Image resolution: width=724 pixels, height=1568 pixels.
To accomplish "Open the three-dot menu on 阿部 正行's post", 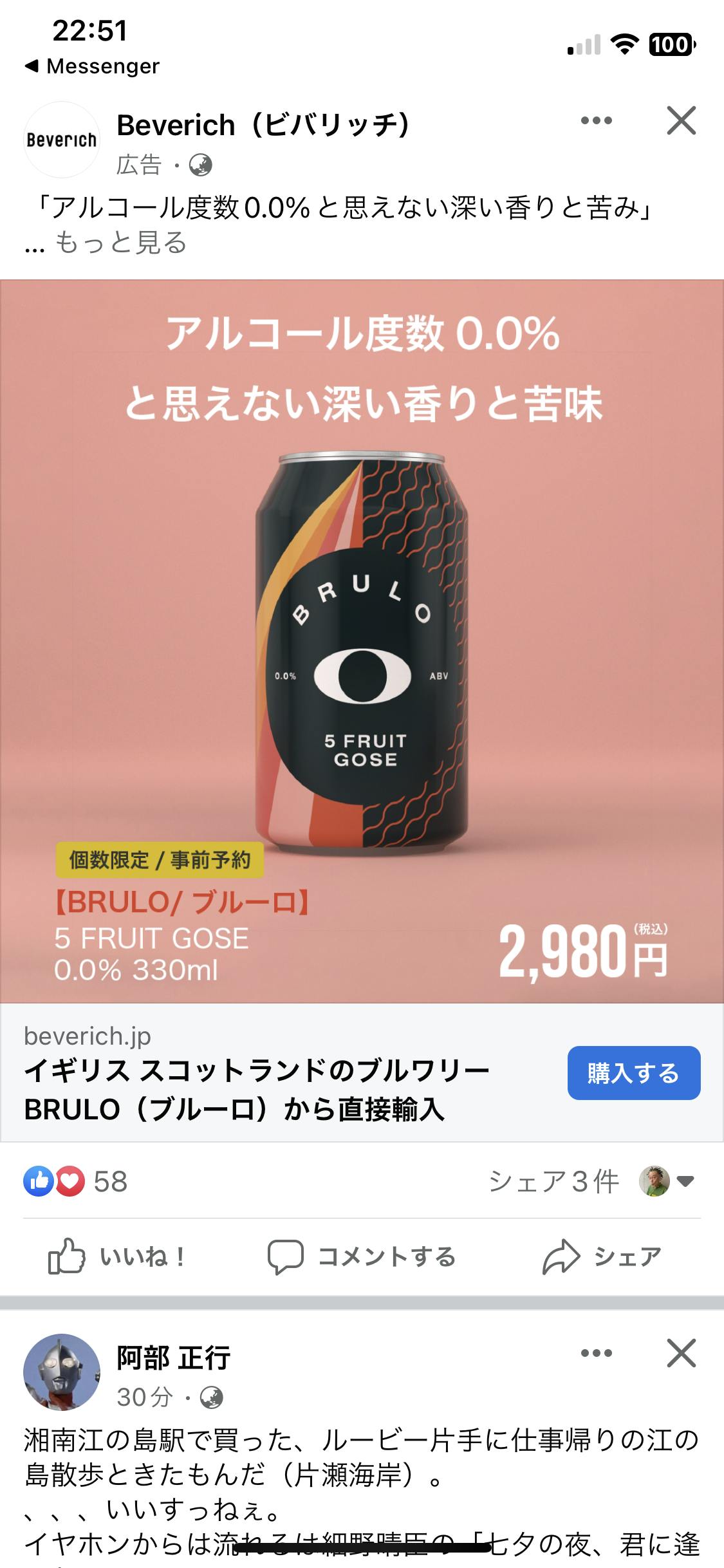I will (x=596, y=1353).
